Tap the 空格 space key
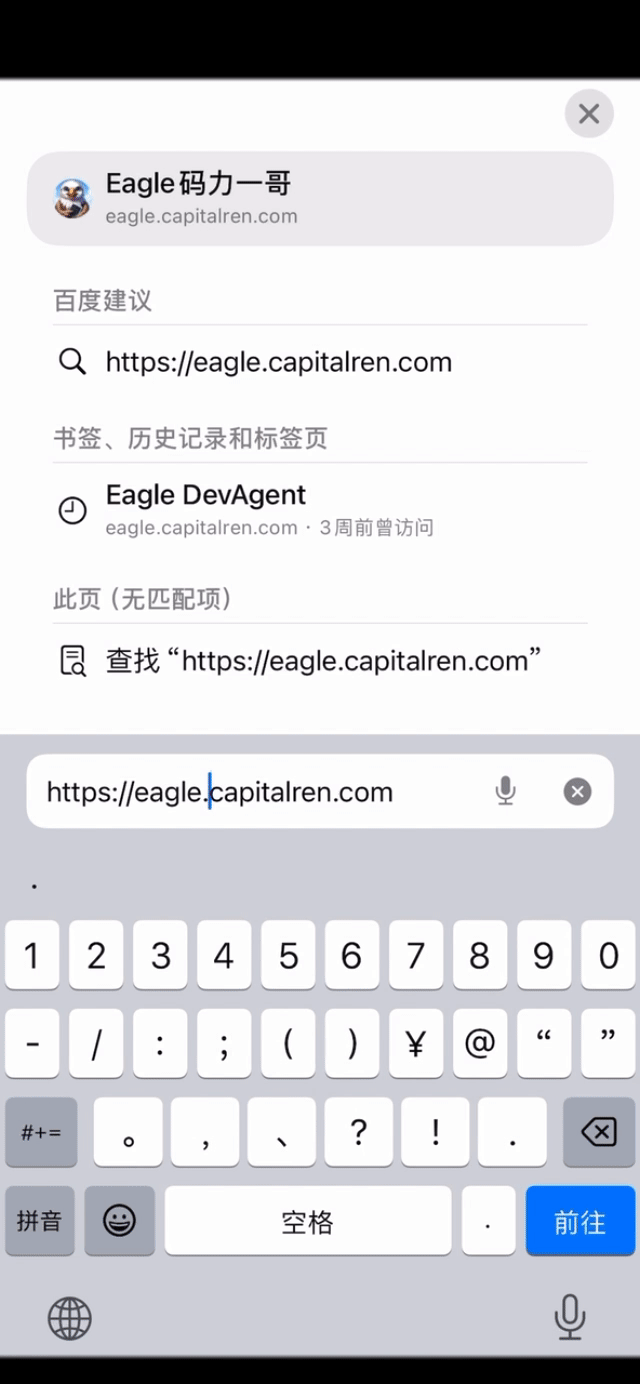The height and width of the screenshot is (1384, 640). (307, 1221)
